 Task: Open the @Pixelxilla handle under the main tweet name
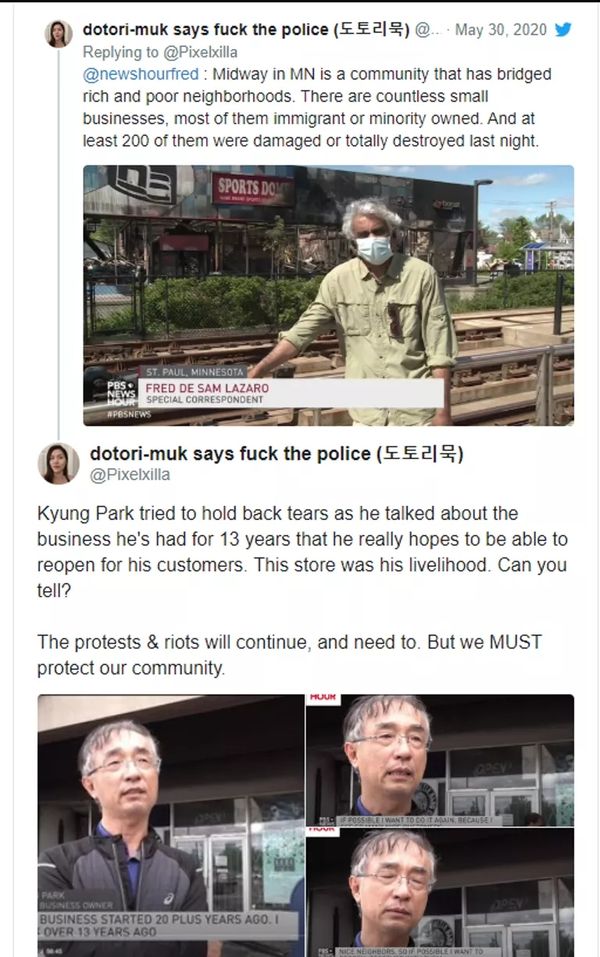point(130,475)
